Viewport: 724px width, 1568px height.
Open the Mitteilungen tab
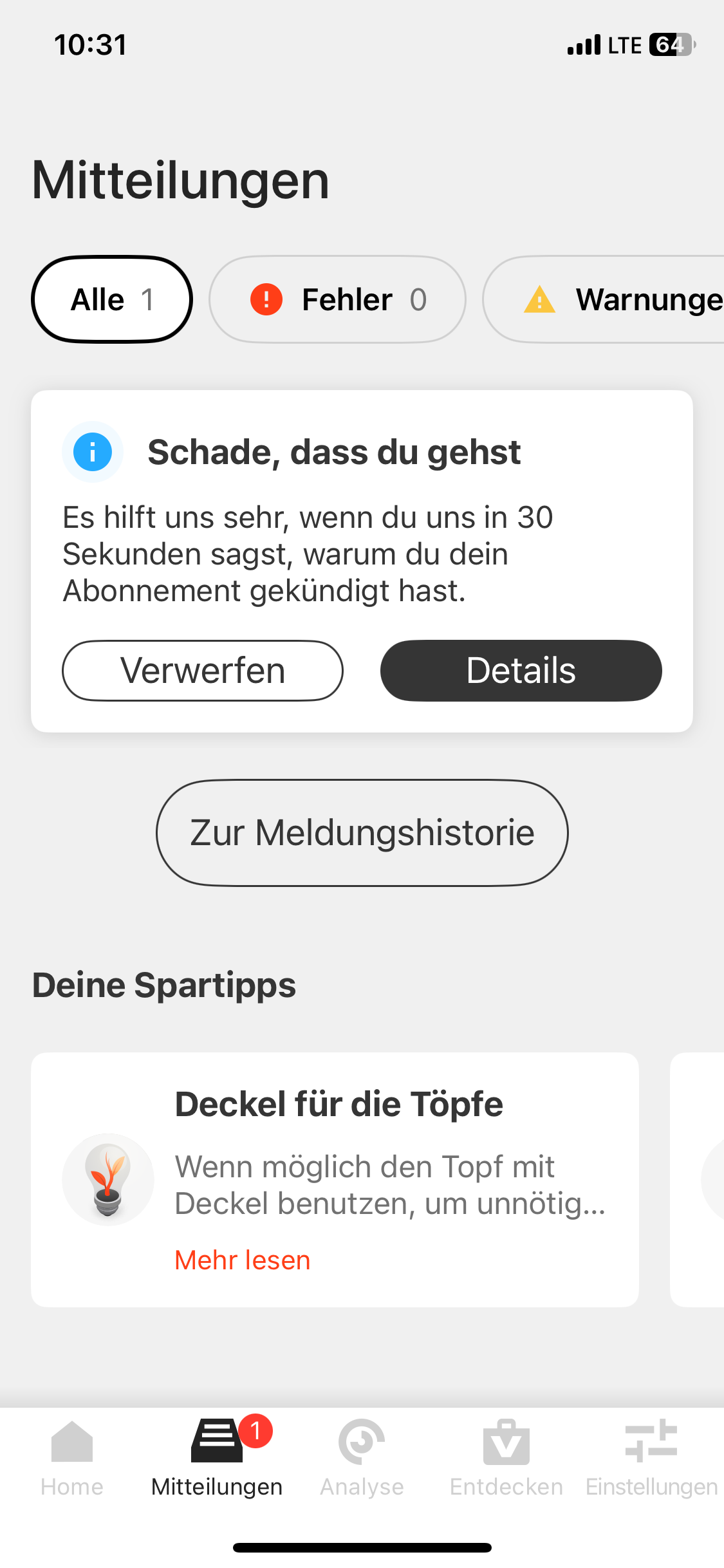[217, 1458]
